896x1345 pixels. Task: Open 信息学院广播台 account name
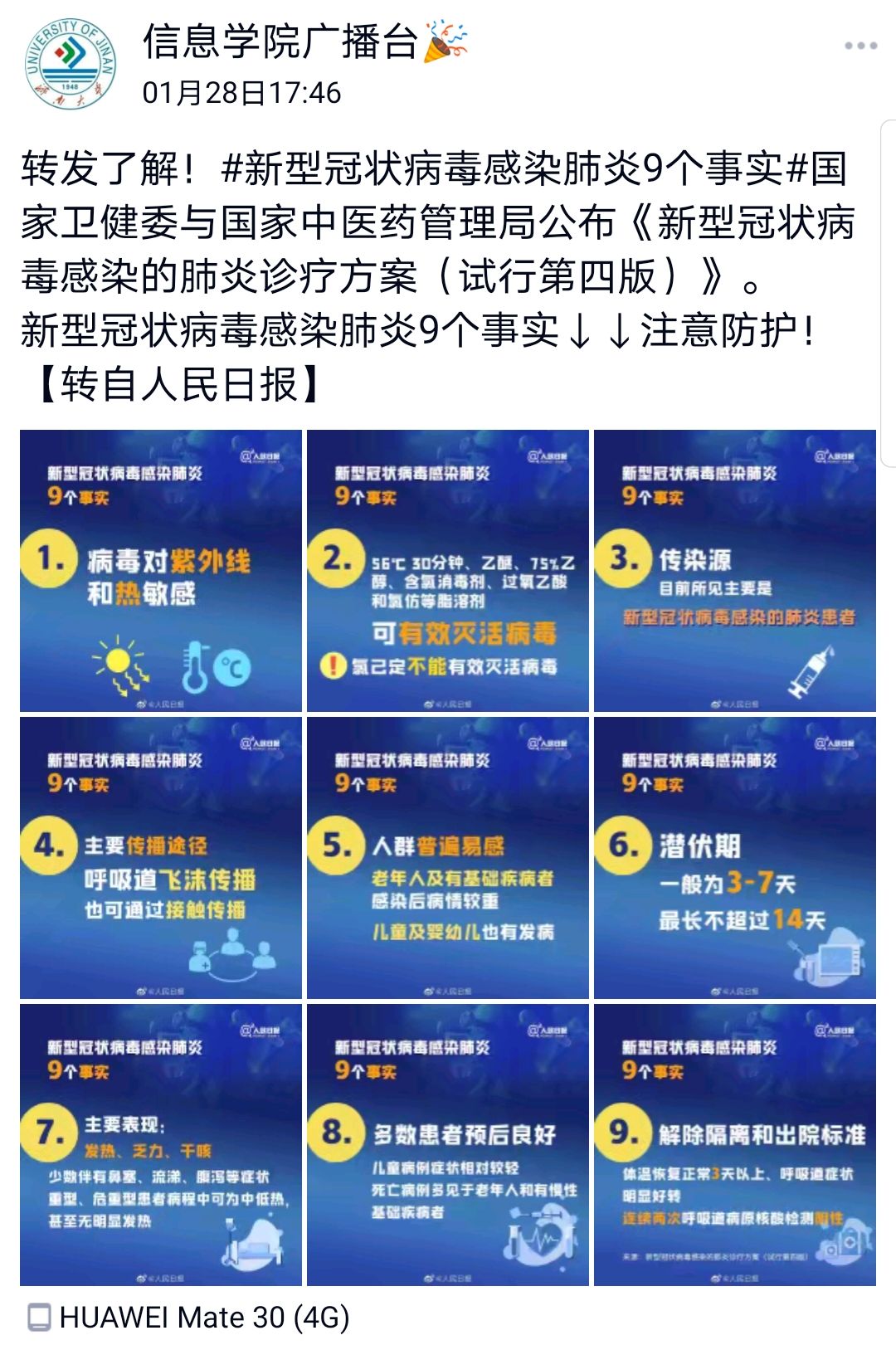(280, 41)
